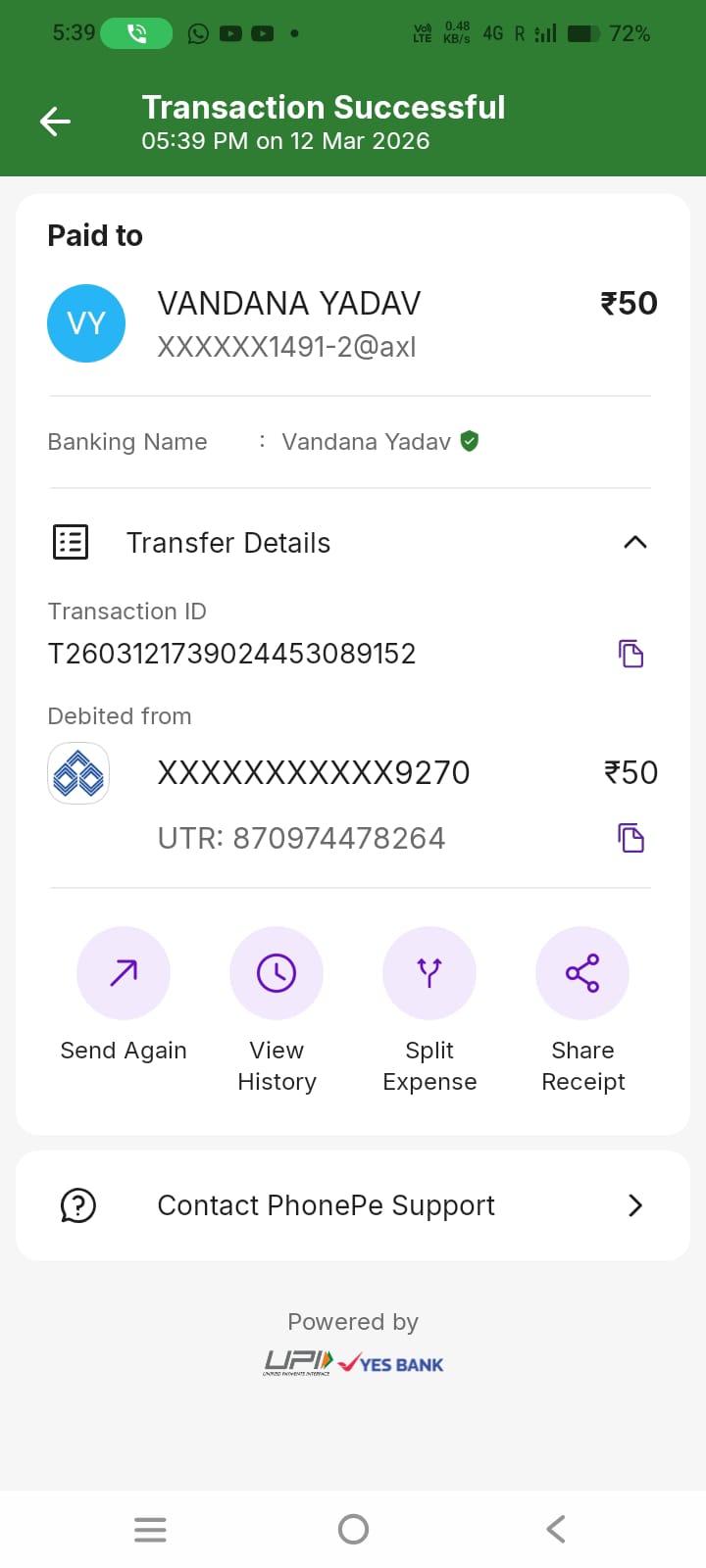706x1568 pixels.
Task: Select Split Expense
Action: coord(429,973)
